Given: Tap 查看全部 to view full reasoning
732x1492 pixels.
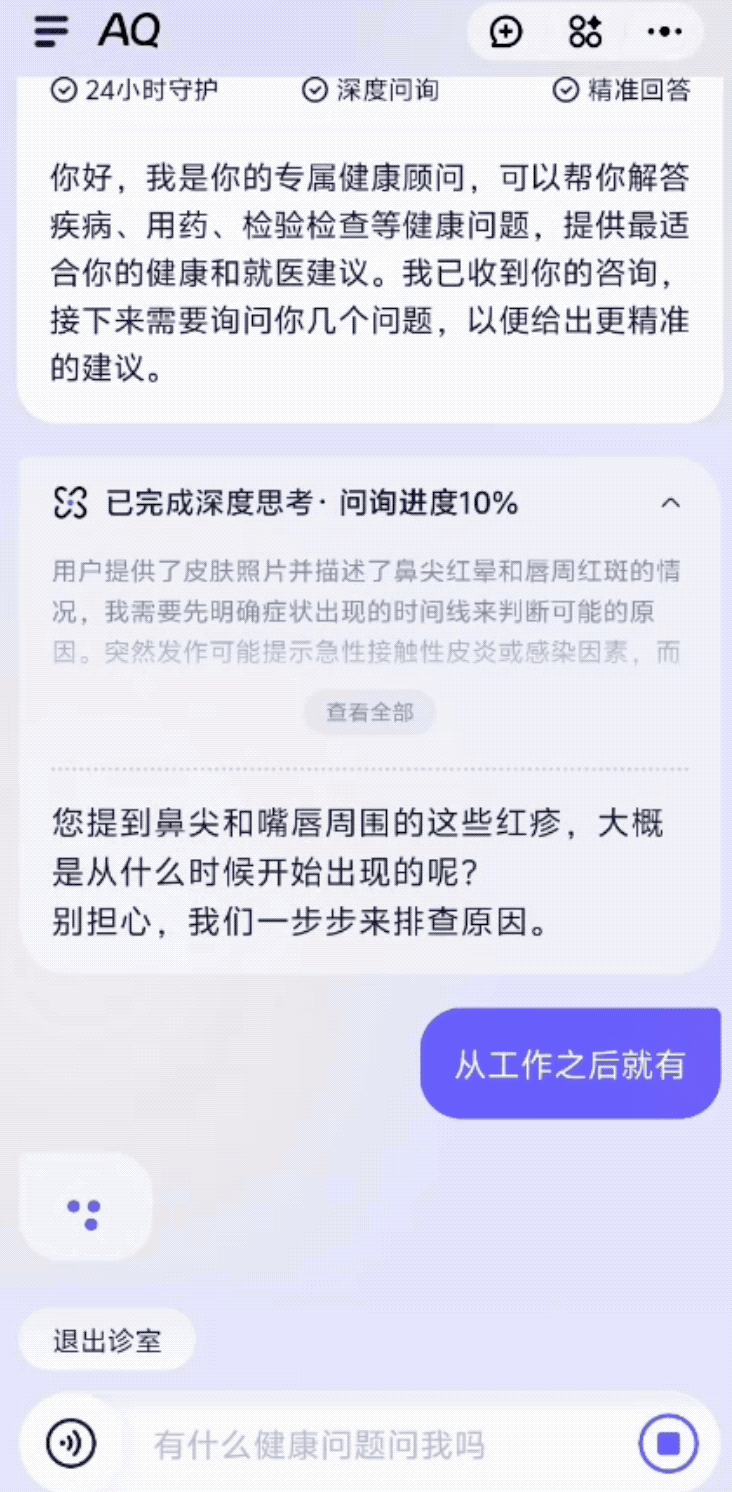Looking at the screenshot, I should 369,713.
